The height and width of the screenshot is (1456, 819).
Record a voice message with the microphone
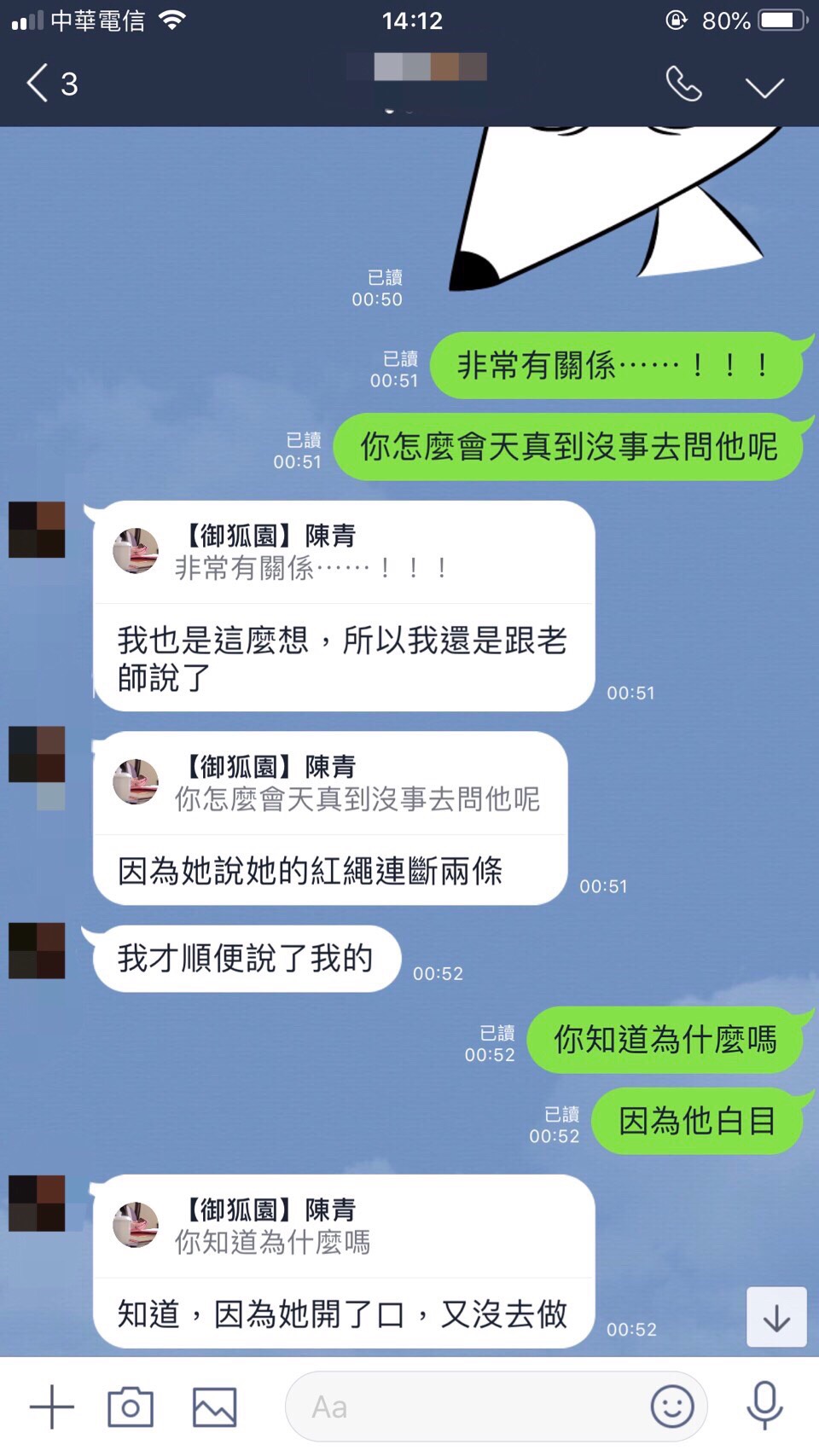pos(764,1405)
